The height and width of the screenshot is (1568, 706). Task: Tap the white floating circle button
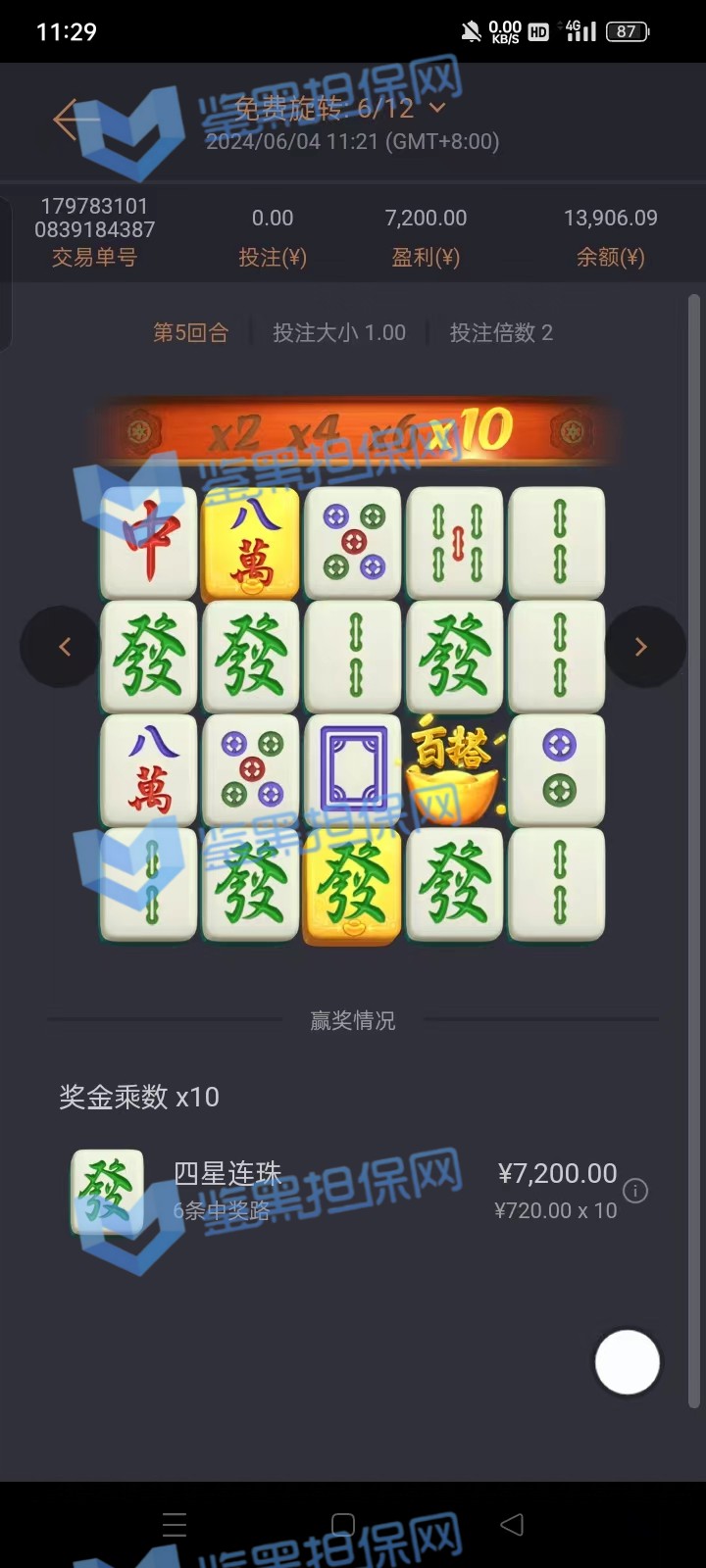628,1361
